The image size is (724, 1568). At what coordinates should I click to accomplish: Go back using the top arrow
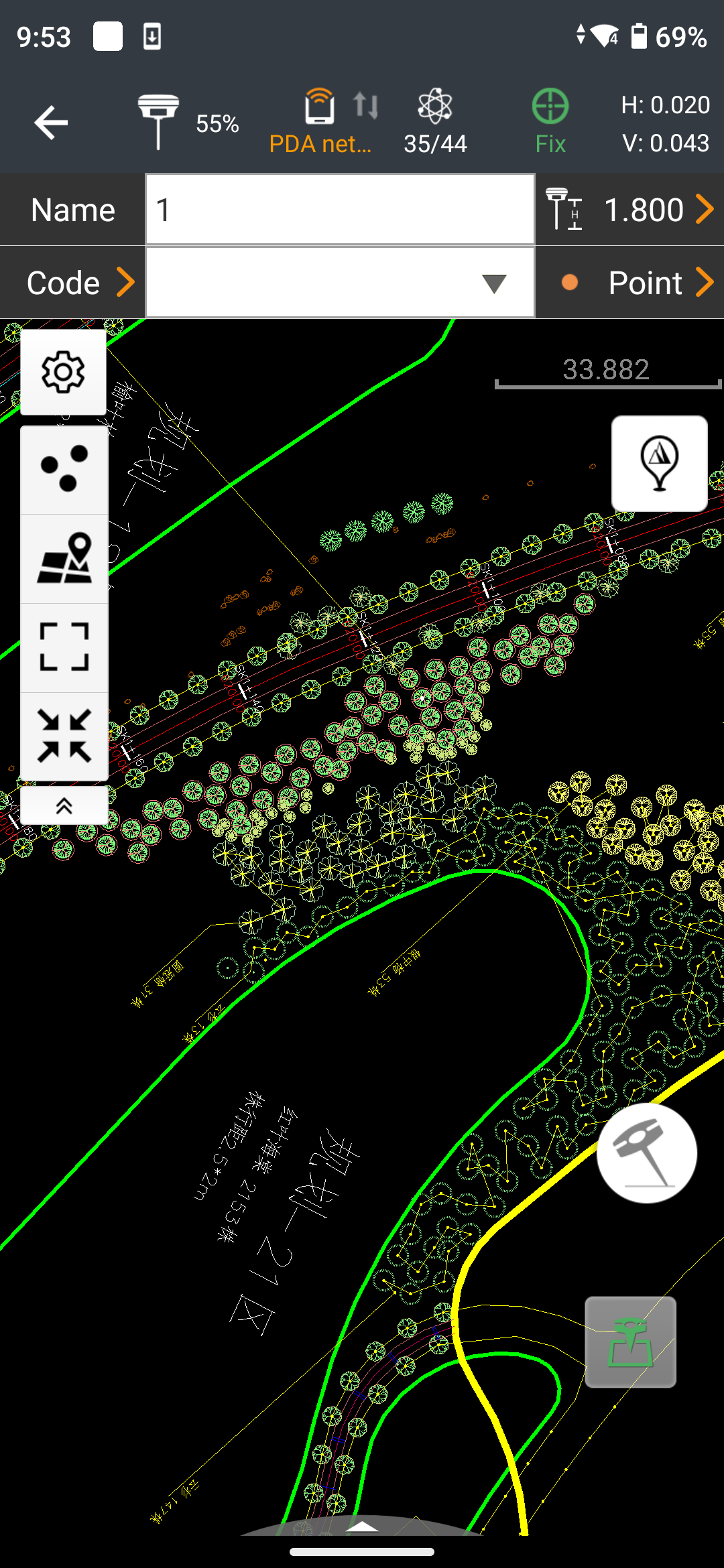pos(51,123)
